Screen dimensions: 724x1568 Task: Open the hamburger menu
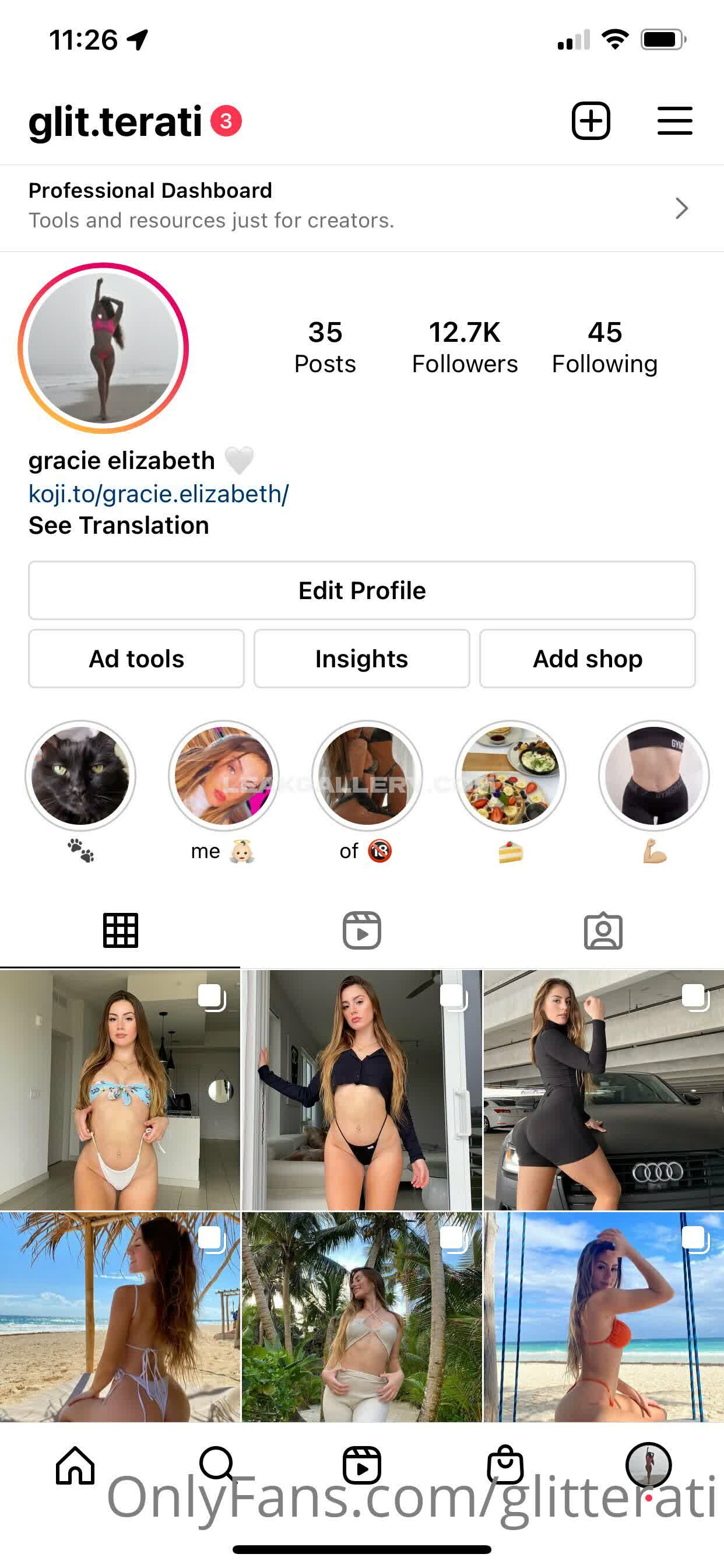(x=674, y=121)
